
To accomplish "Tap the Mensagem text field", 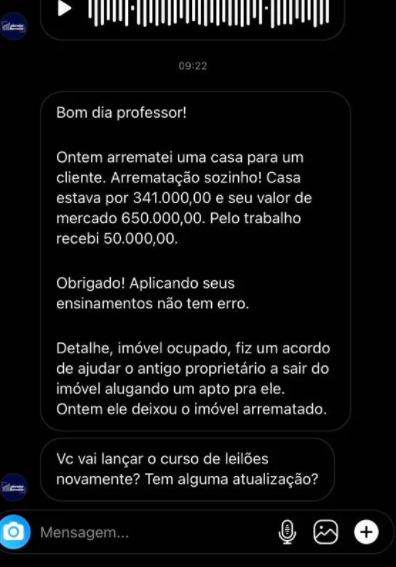I will 156,532.
